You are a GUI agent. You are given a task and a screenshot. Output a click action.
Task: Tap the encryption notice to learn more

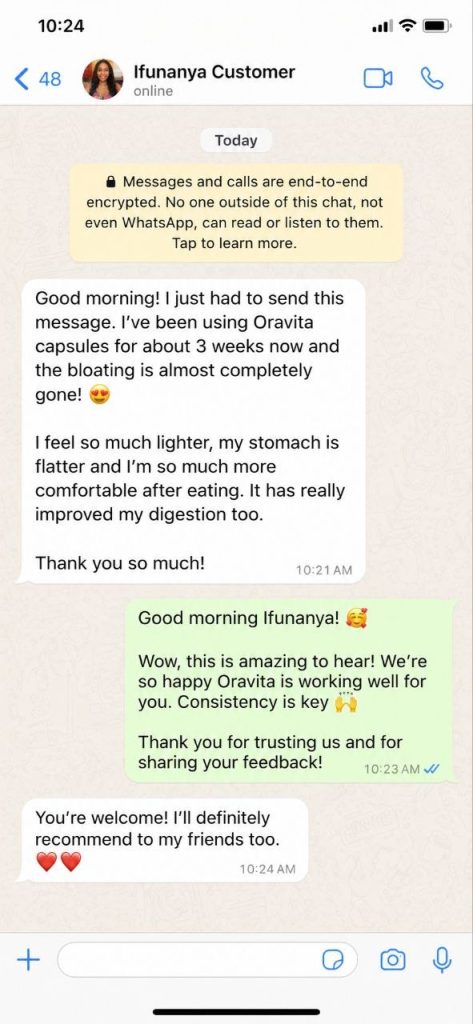click(236, 213)
